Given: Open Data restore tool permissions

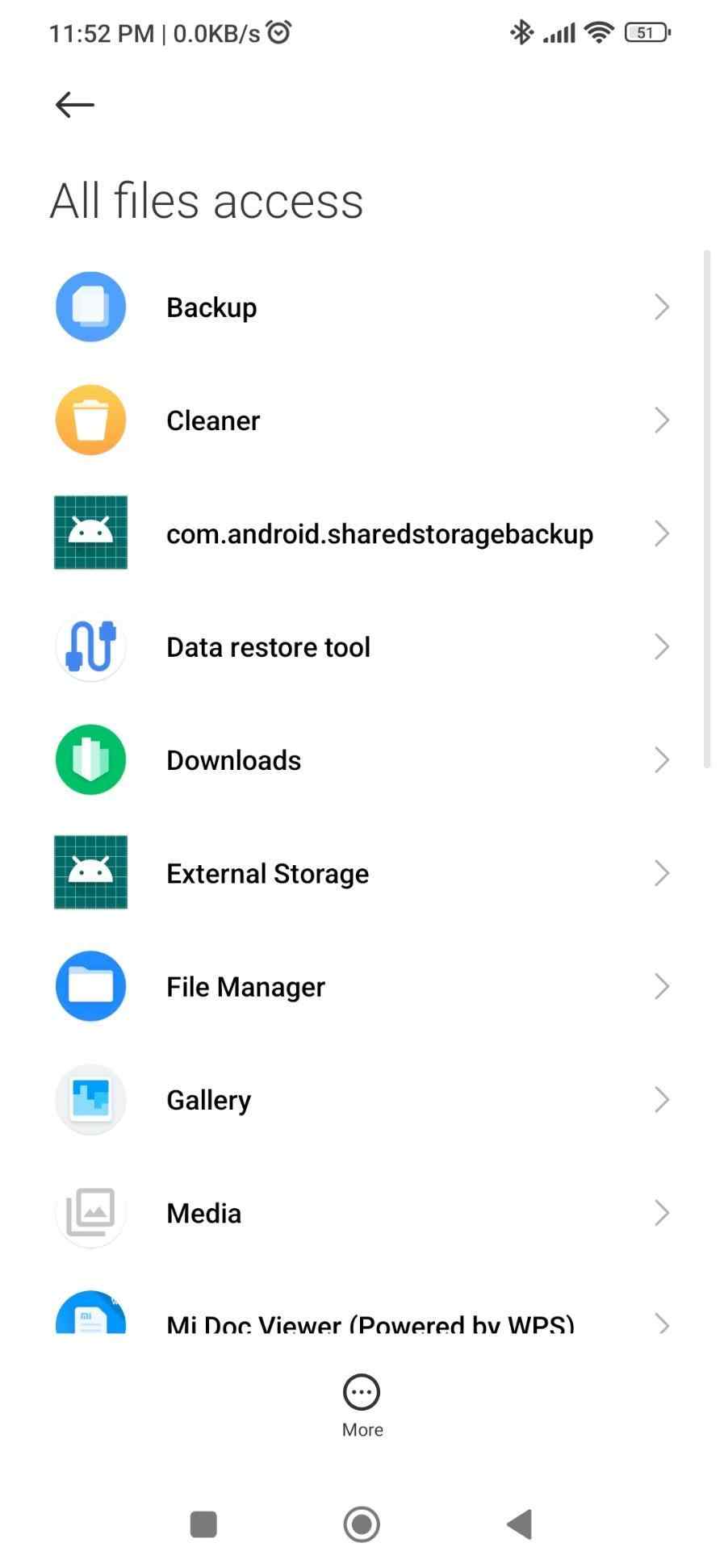Looking at the screenshot, I should tap(362, 647).
